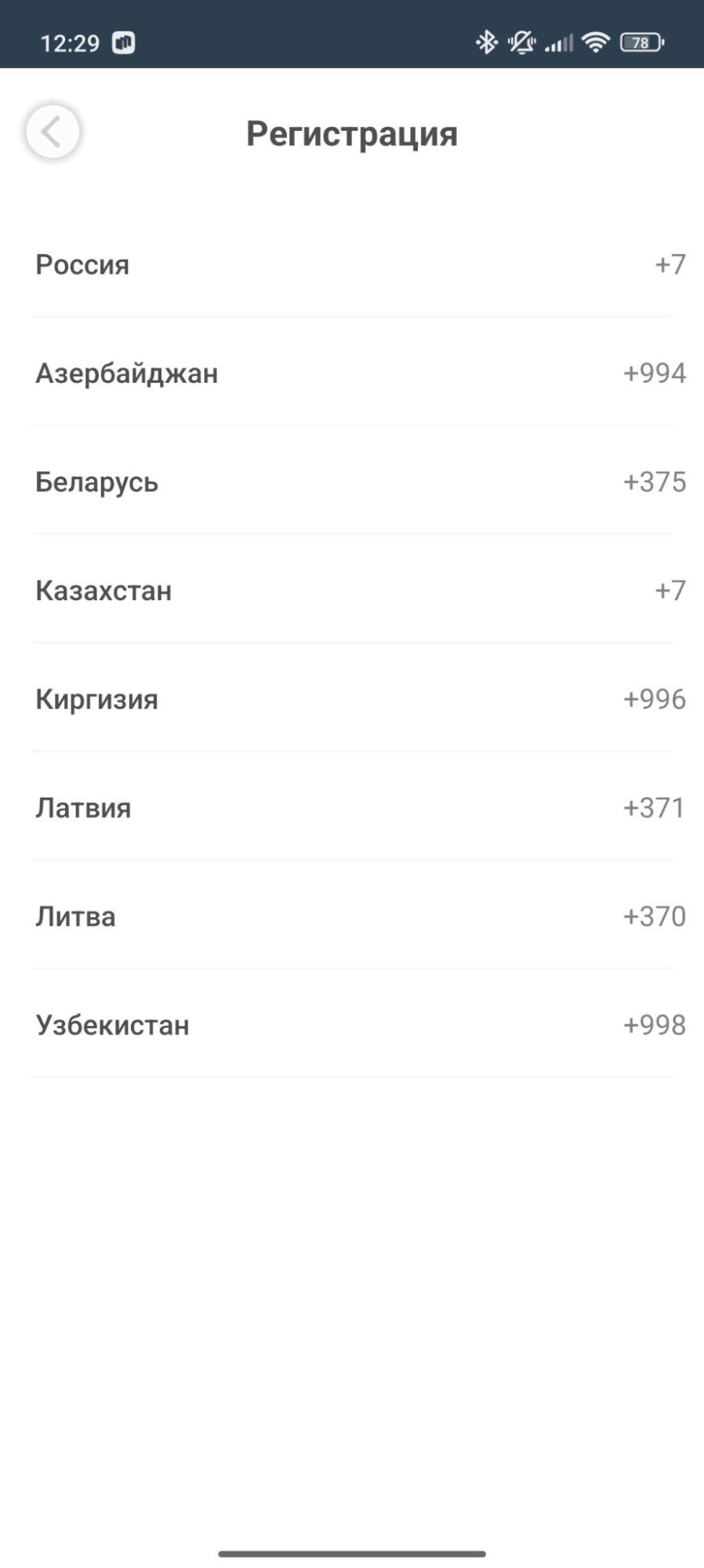Tap the Киргизия +996 row
The image size is (704, 1568).
[352, 699]
